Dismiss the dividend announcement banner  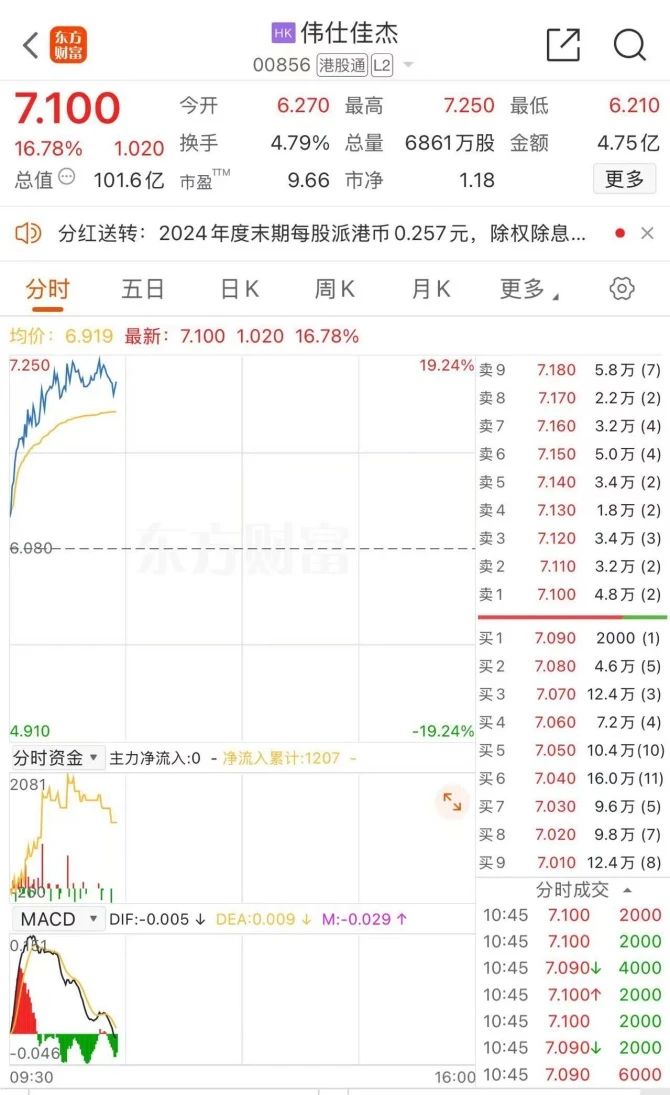[648, 233]
